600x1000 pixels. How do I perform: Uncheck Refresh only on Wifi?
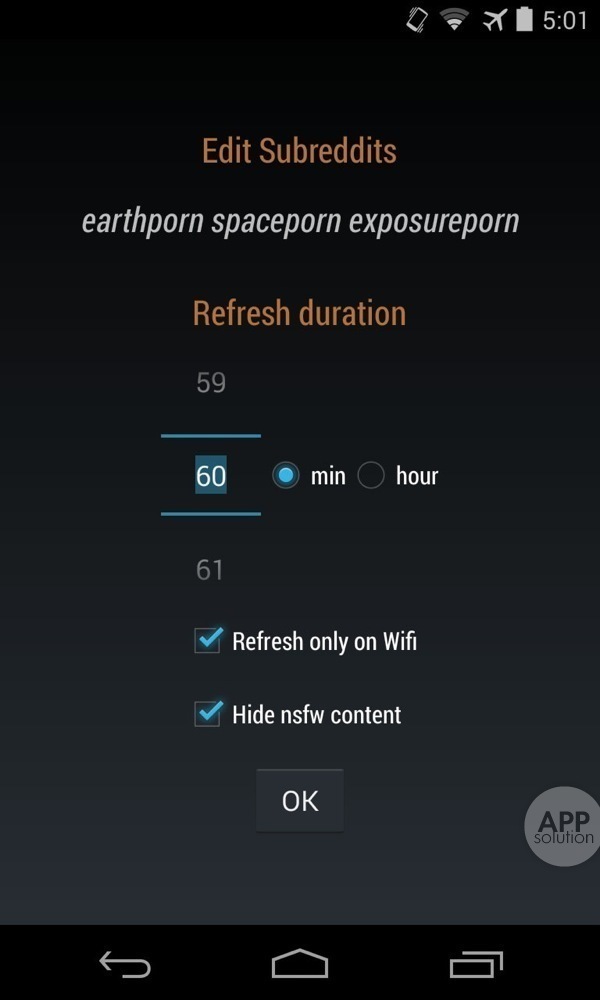208,641
